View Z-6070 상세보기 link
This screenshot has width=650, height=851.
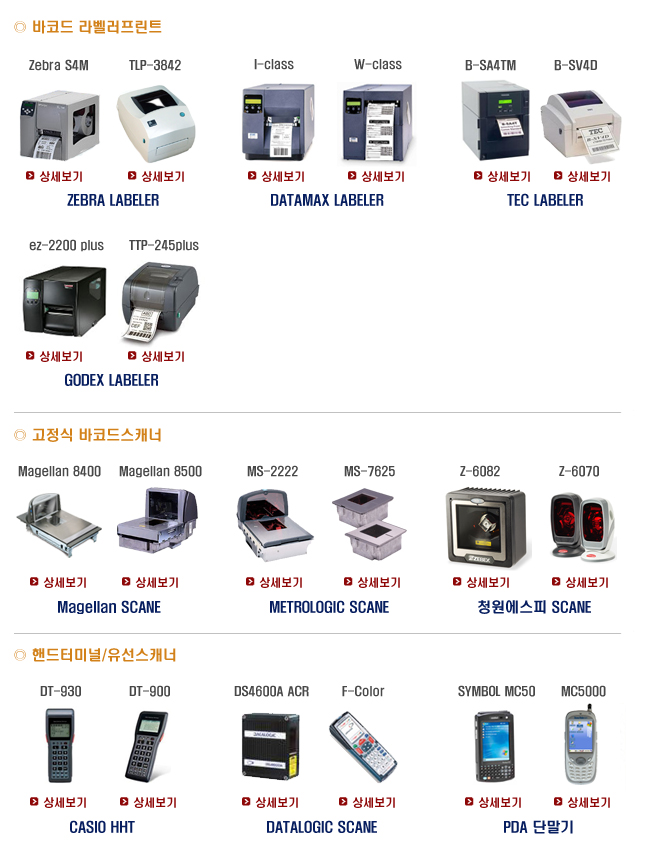click(586, 583)
